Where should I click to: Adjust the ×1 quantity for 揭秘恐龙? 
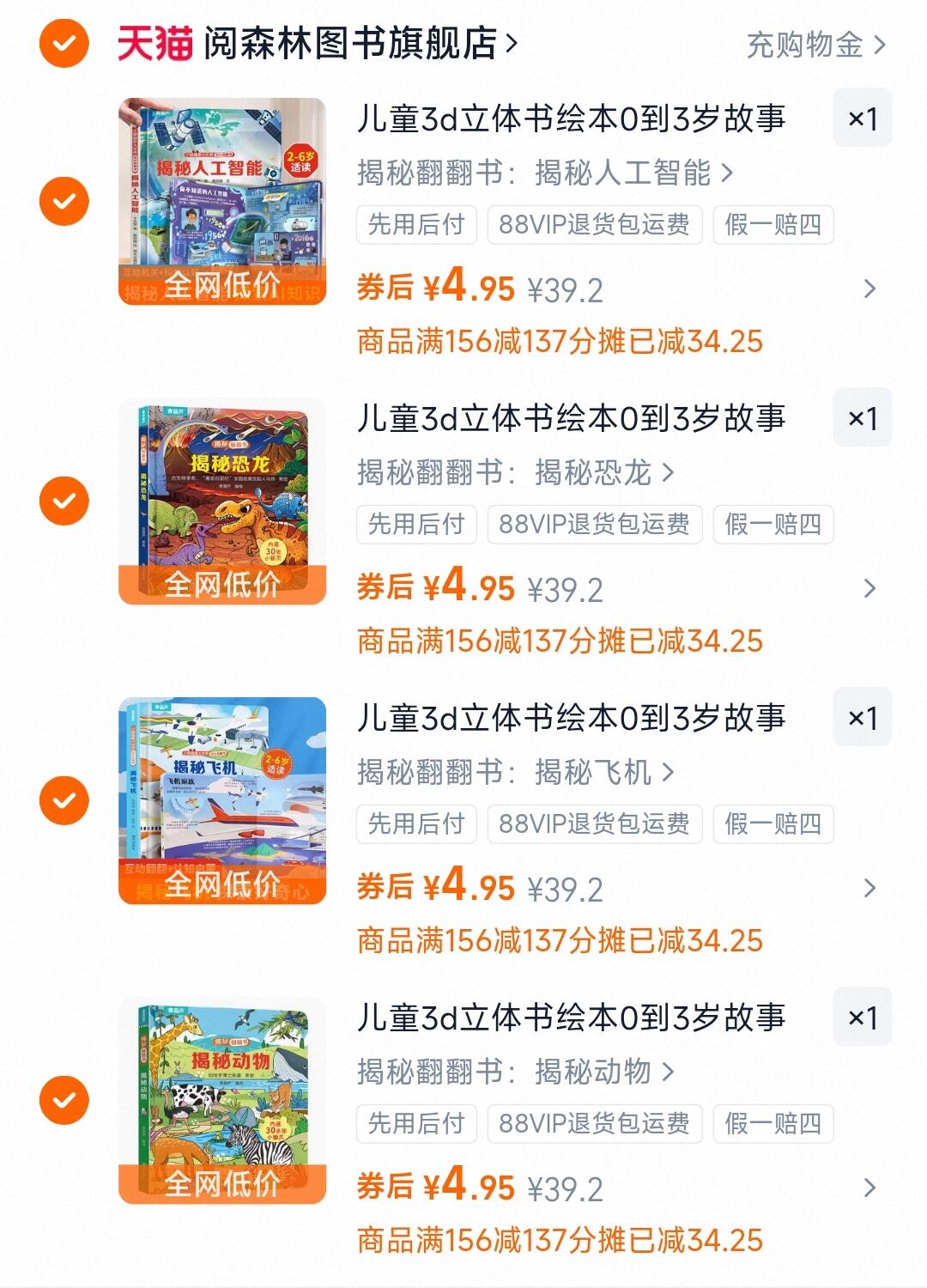tap(862, 418)
